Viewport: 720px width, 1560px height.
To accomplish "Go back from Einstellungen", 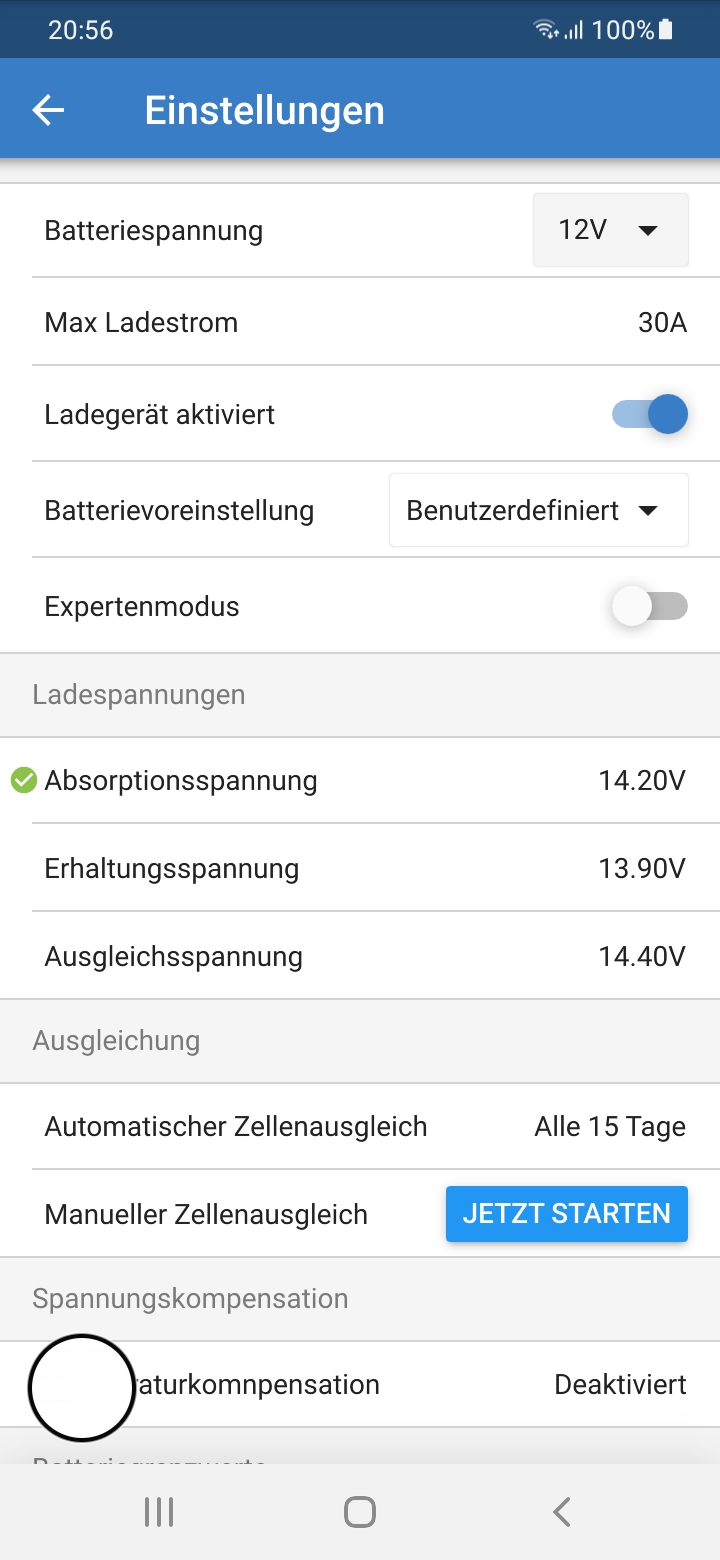I will pyautogui.click(x=48, y=110).
